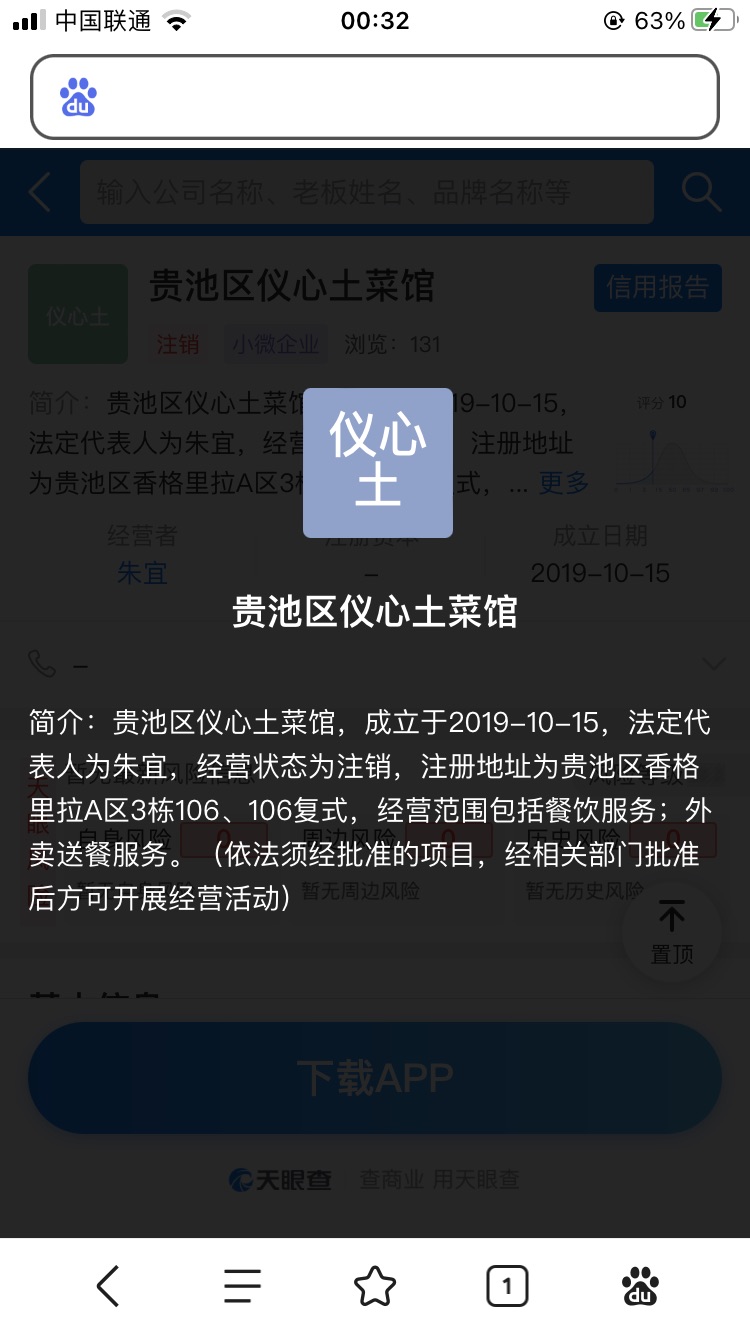The width and height of the screenshot is (750, 1334).
Task: Bookmark this page with the star icon
Action: click(x=375, y=1285)
